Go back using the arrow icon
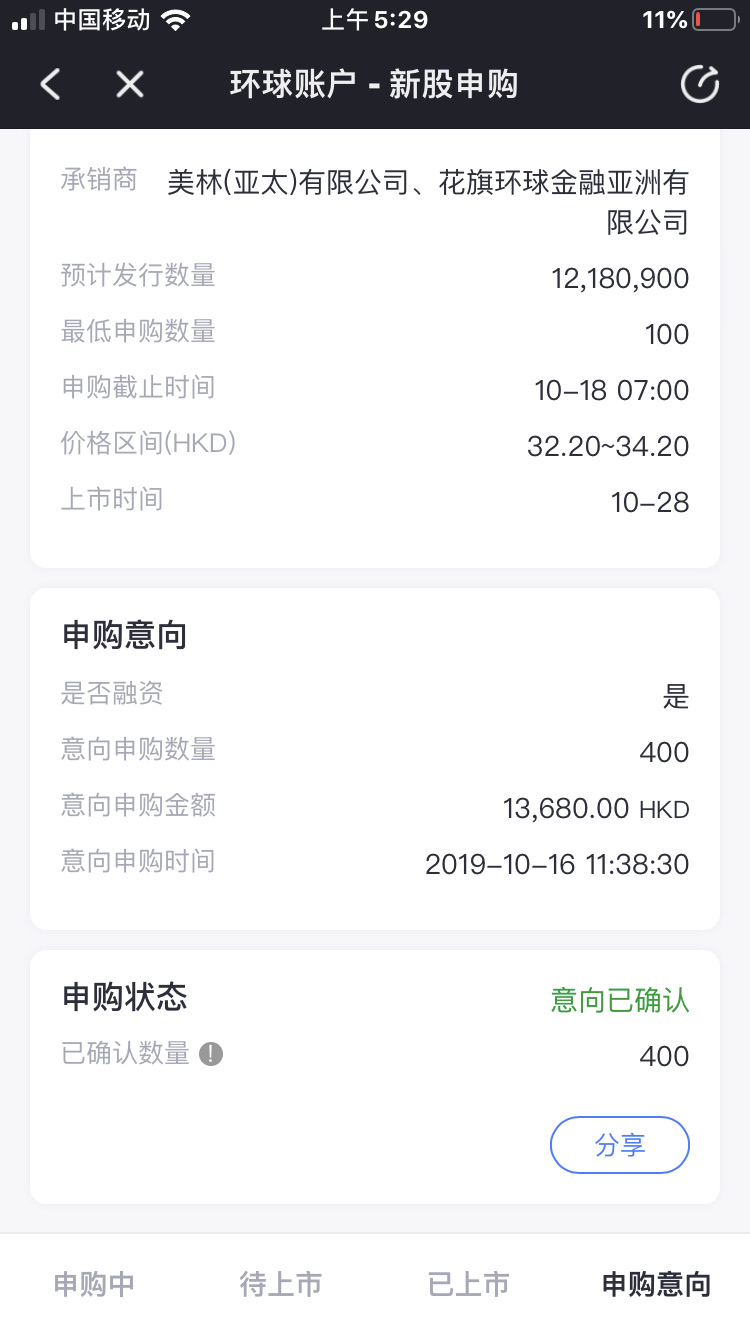This screenshot has width=750, height=1334. click(51, 84)
